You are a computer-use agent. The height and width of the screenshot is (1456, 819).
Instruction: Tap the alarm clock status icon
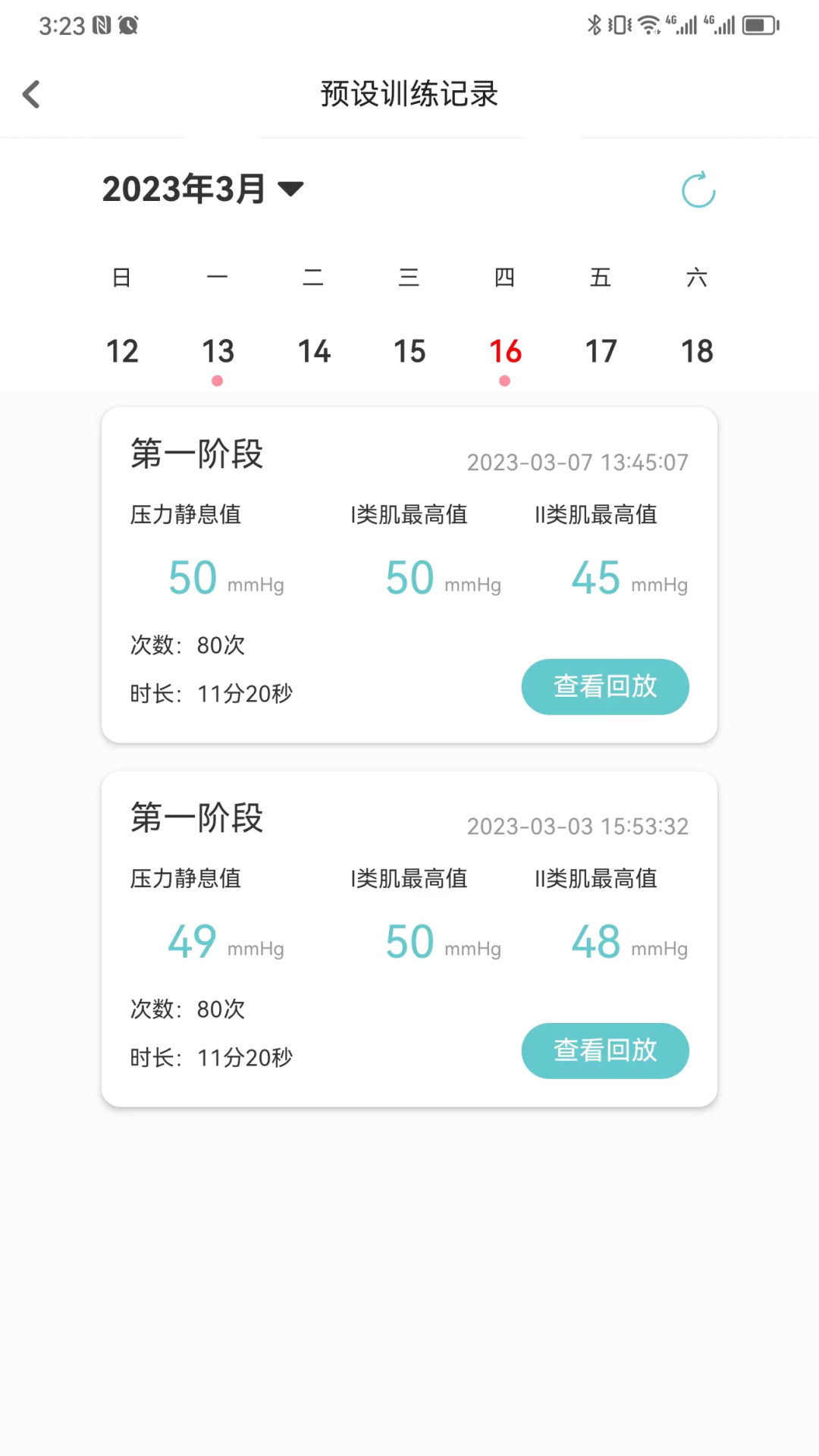click(x=127, y=24)
